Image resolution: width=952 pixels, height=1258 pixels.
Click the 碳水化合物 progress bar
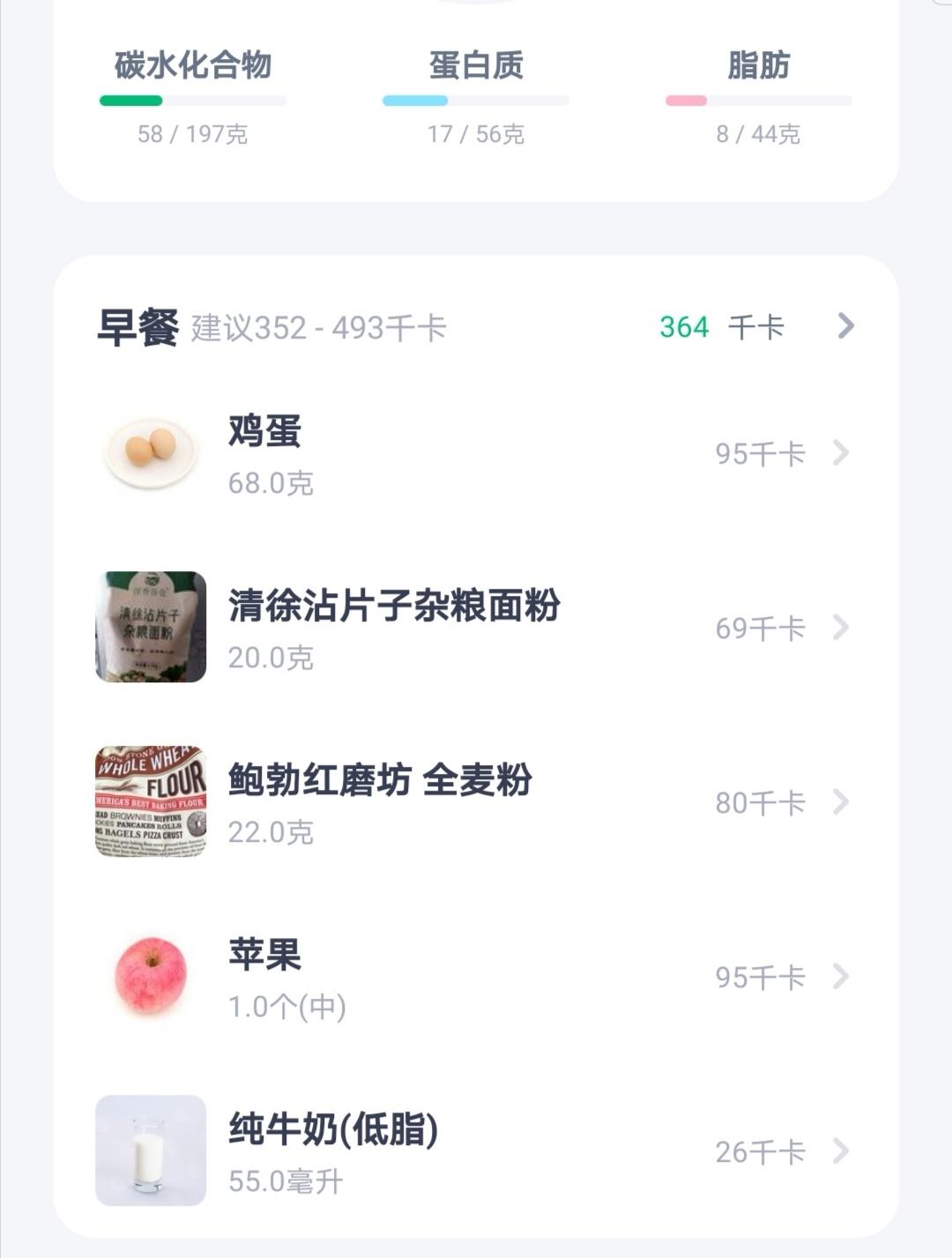(192, 100)
